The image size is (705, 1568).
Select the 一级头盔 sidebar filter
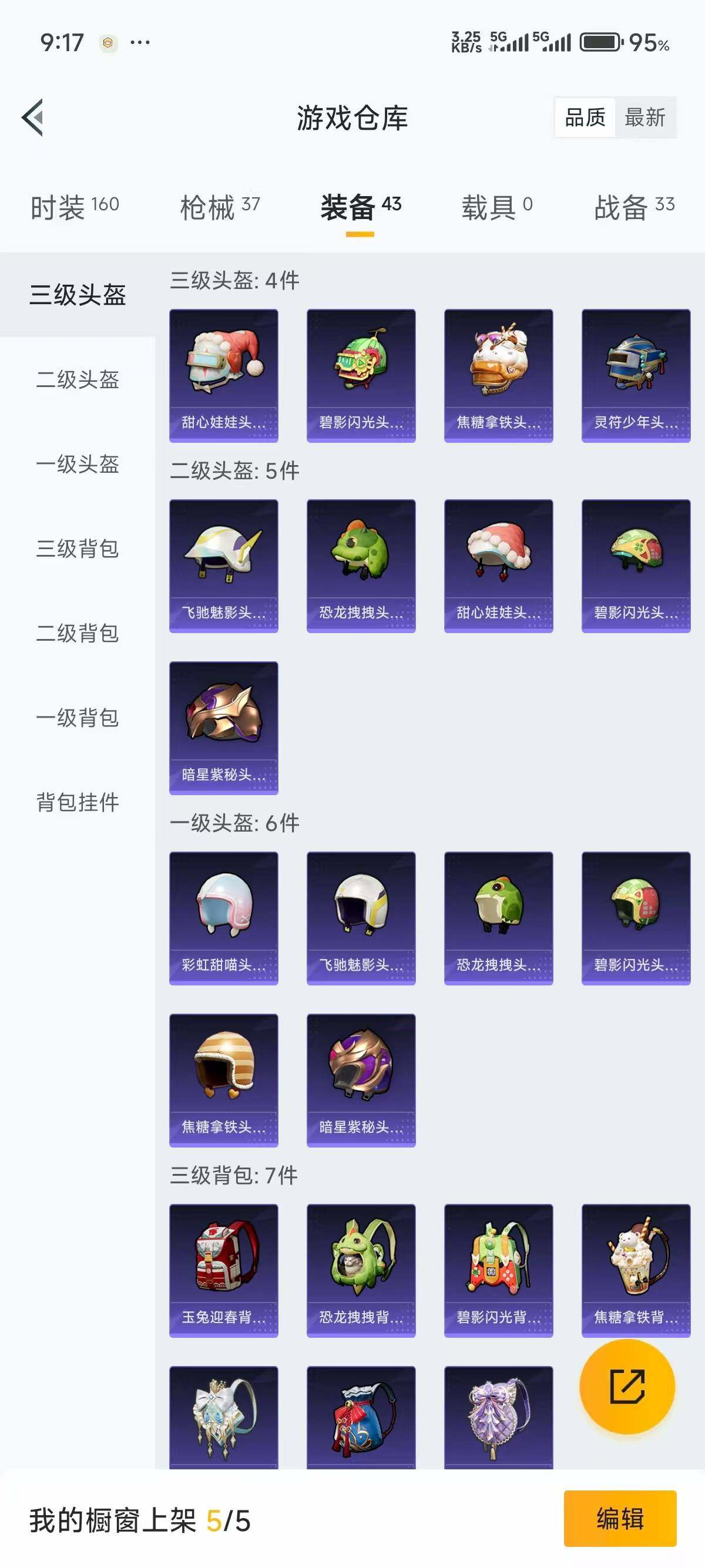point(77,465)
